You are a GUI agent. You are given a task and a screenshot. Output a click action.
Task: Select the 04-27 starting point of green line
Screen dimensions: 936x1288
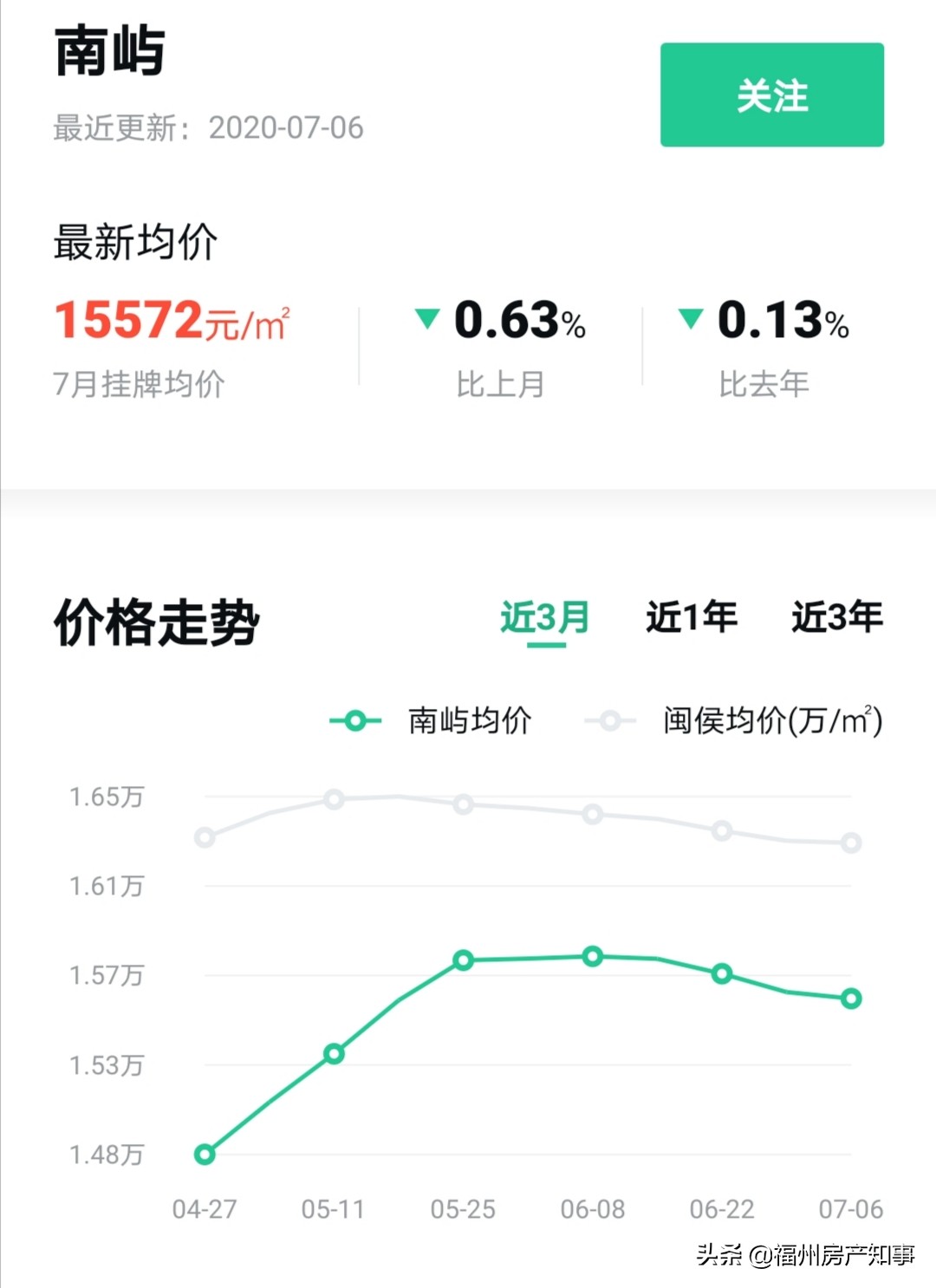pos(205,1154)
